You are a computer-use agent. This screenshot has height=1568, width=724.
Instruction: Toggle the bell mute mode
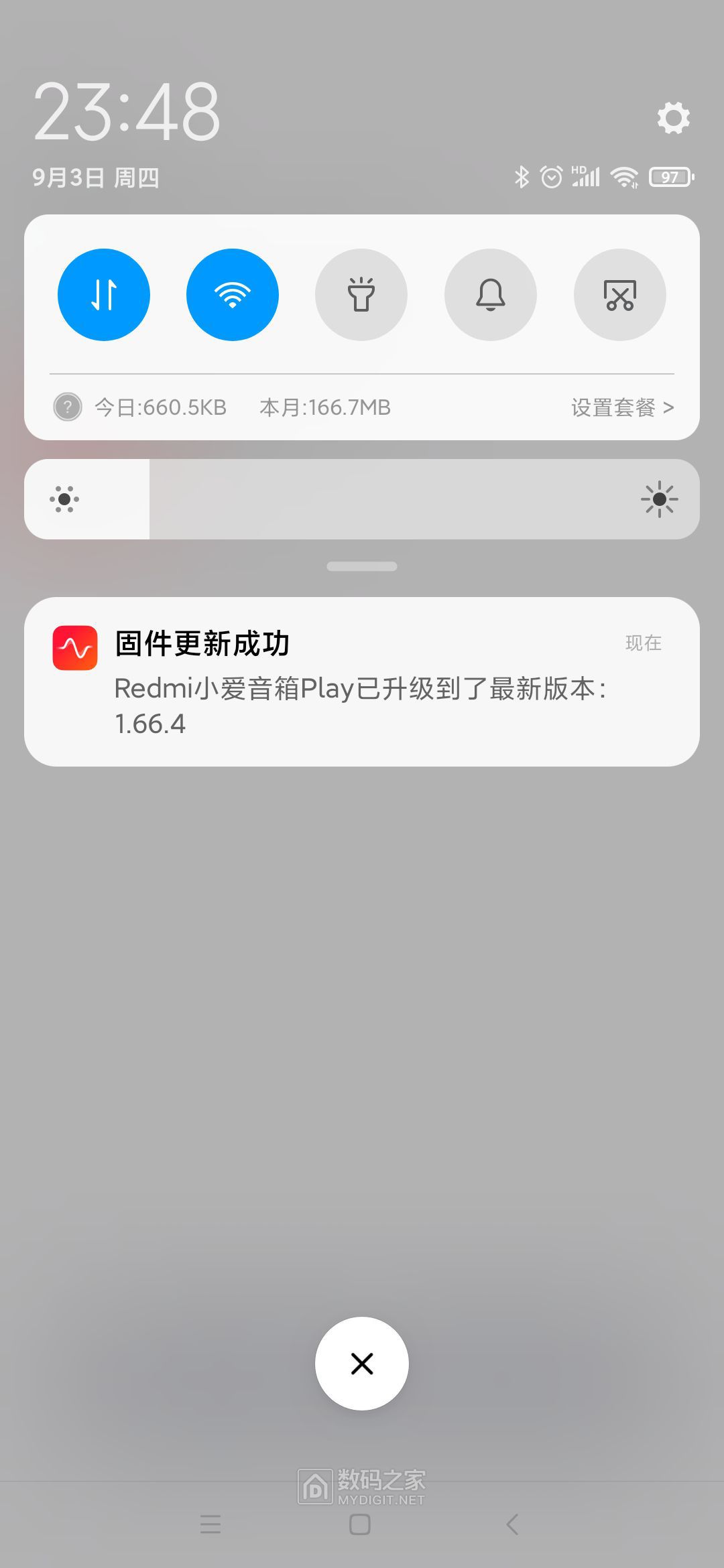(x=491, y=295)
